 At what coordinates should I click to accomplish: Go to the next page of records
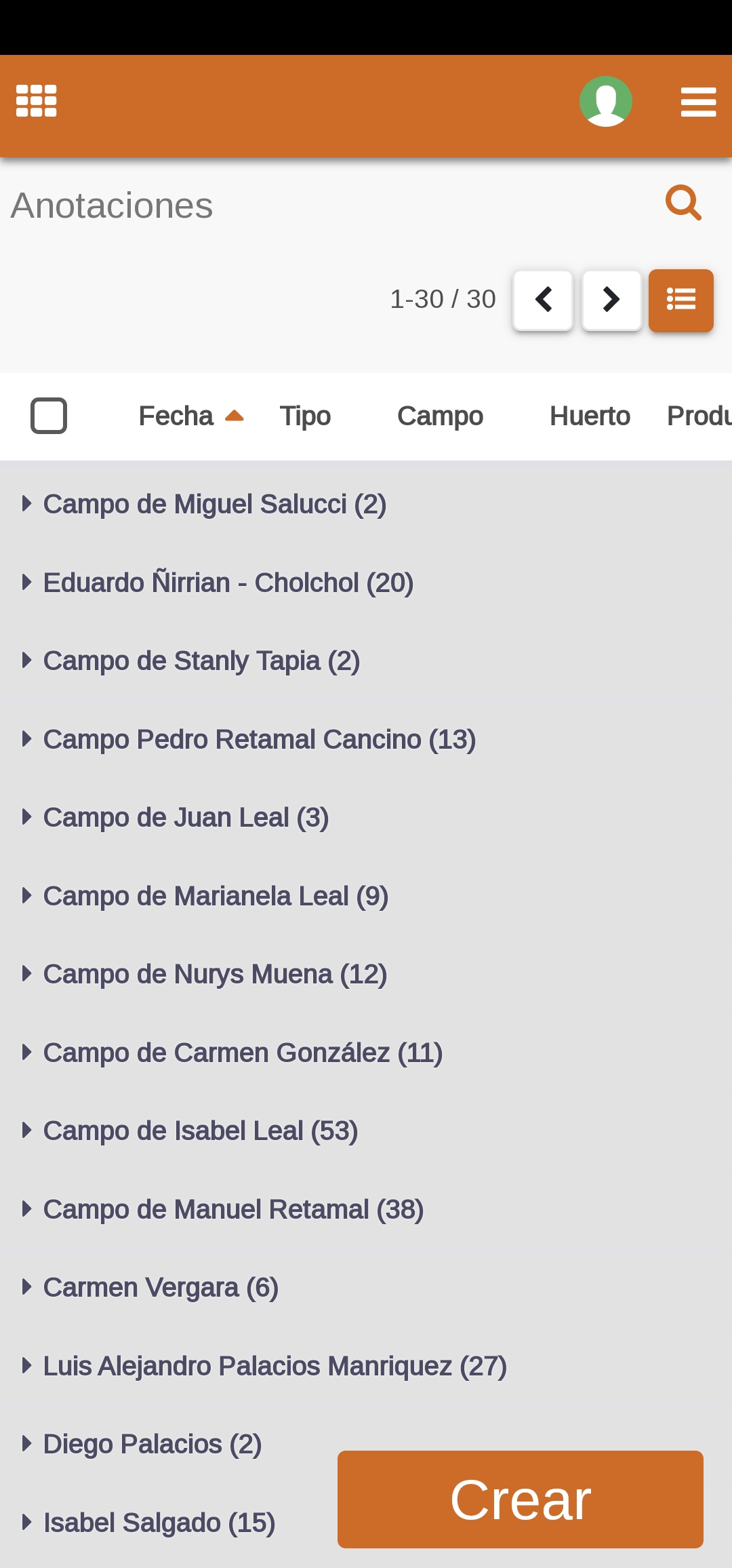click(611, 300)
